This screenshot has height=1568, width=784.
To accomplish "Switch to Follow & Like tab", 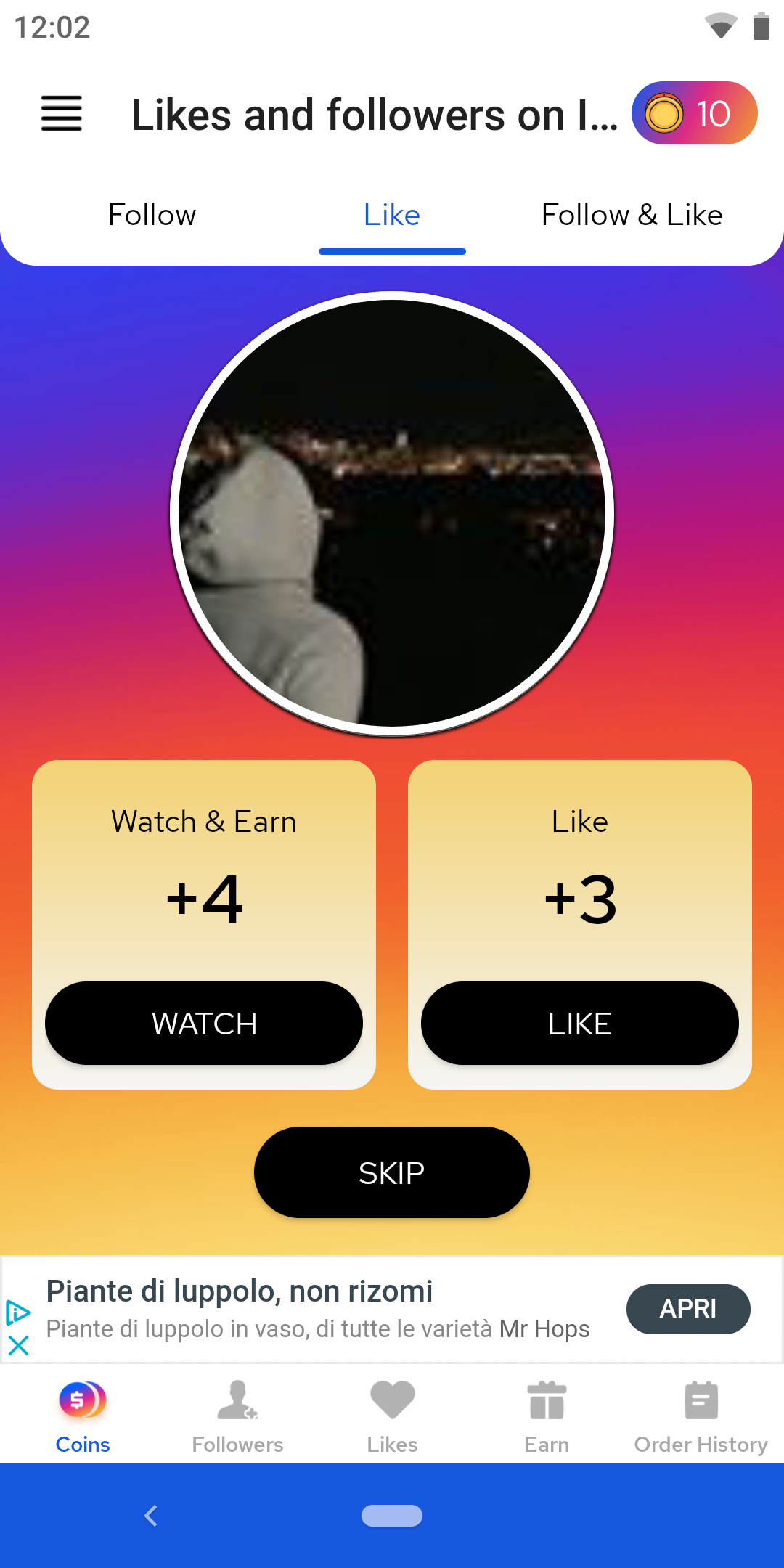I will tap(632, 215).
